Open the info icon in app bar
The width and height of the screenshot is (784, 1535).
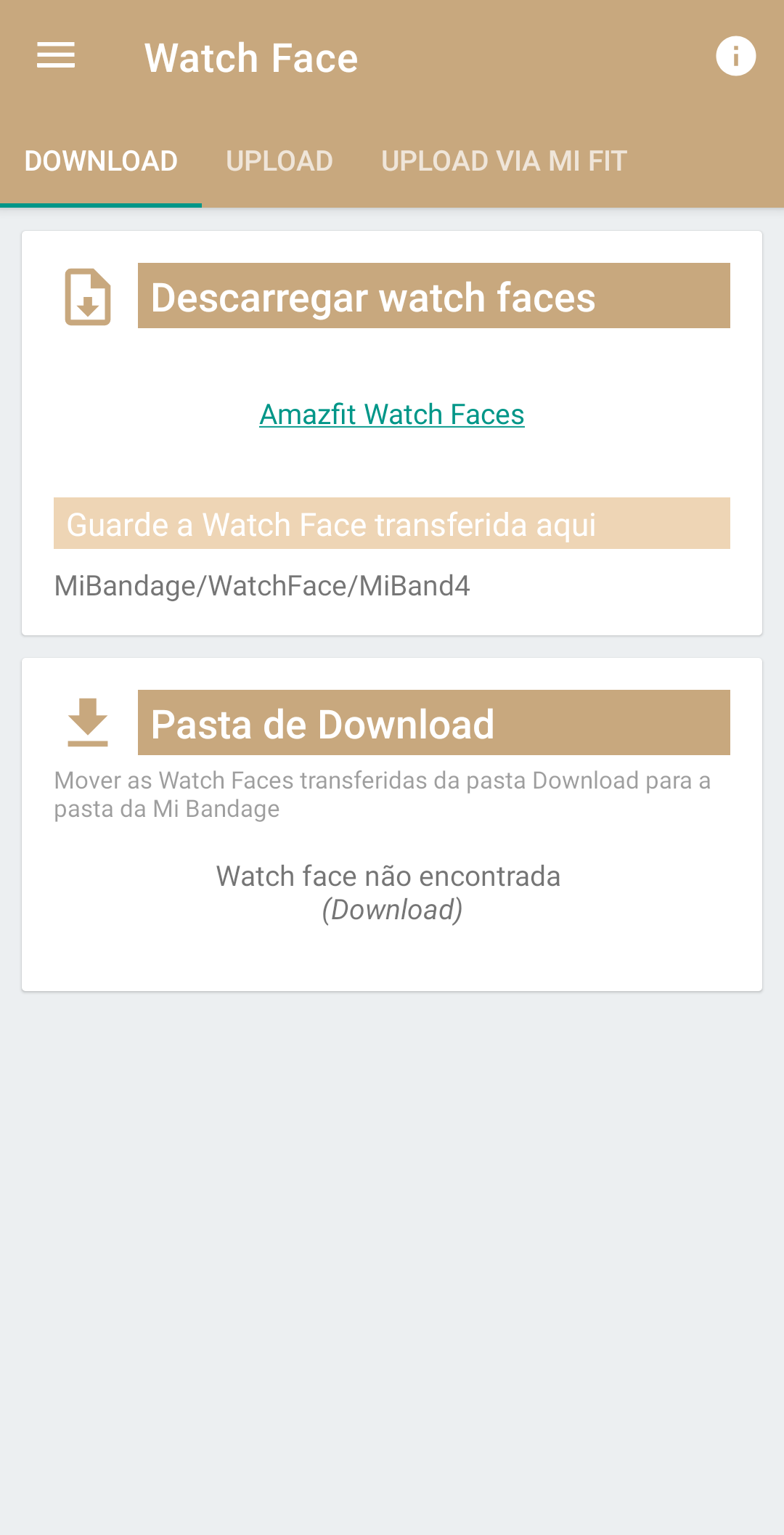[735, 56]
